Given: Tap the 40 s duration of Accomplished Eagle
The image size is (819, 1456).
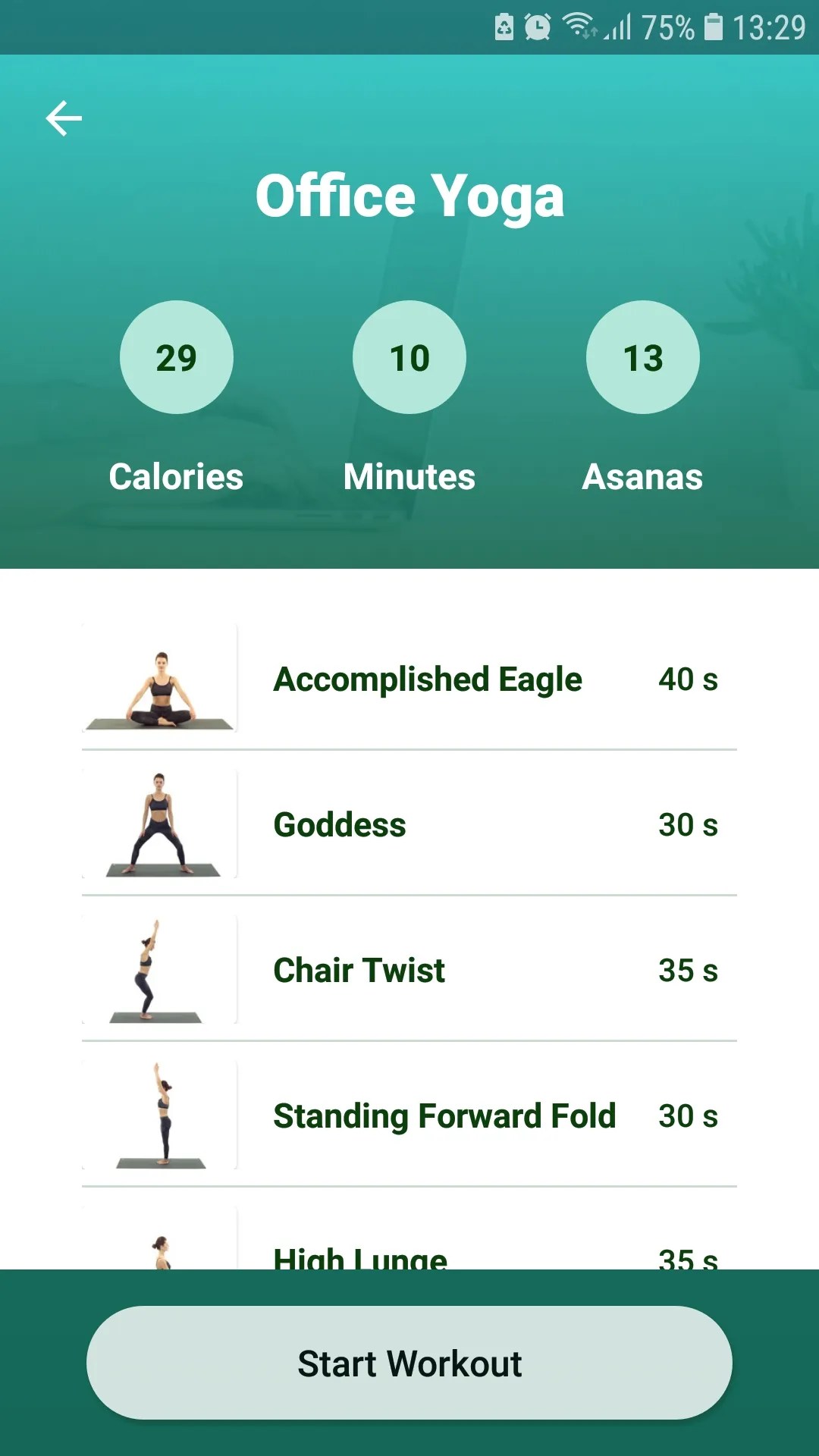Looking at the screenshot, I should point(687,679).
